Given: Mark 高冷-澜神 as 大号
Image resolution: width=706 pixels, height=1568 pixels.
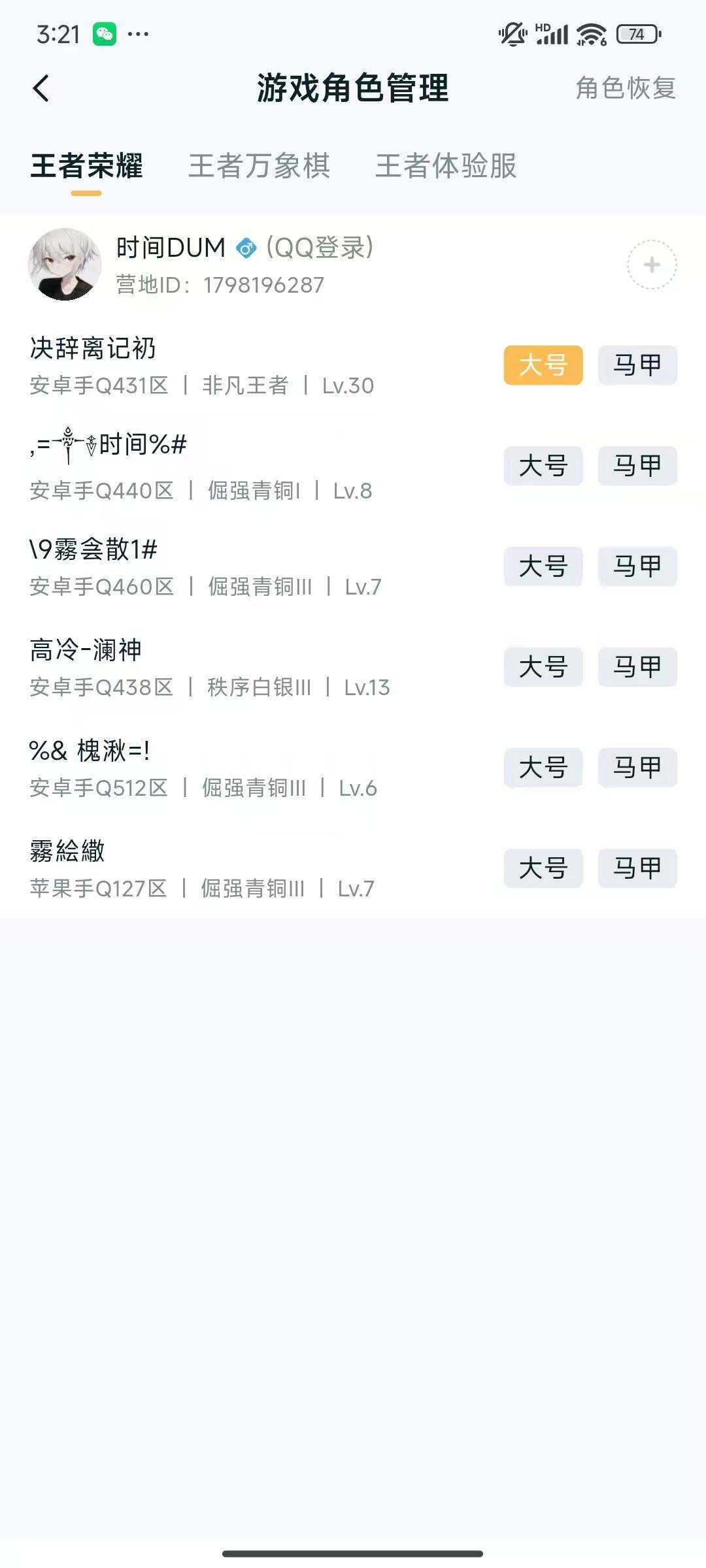Looking at the screenshot, I should (x=544, y=667).
